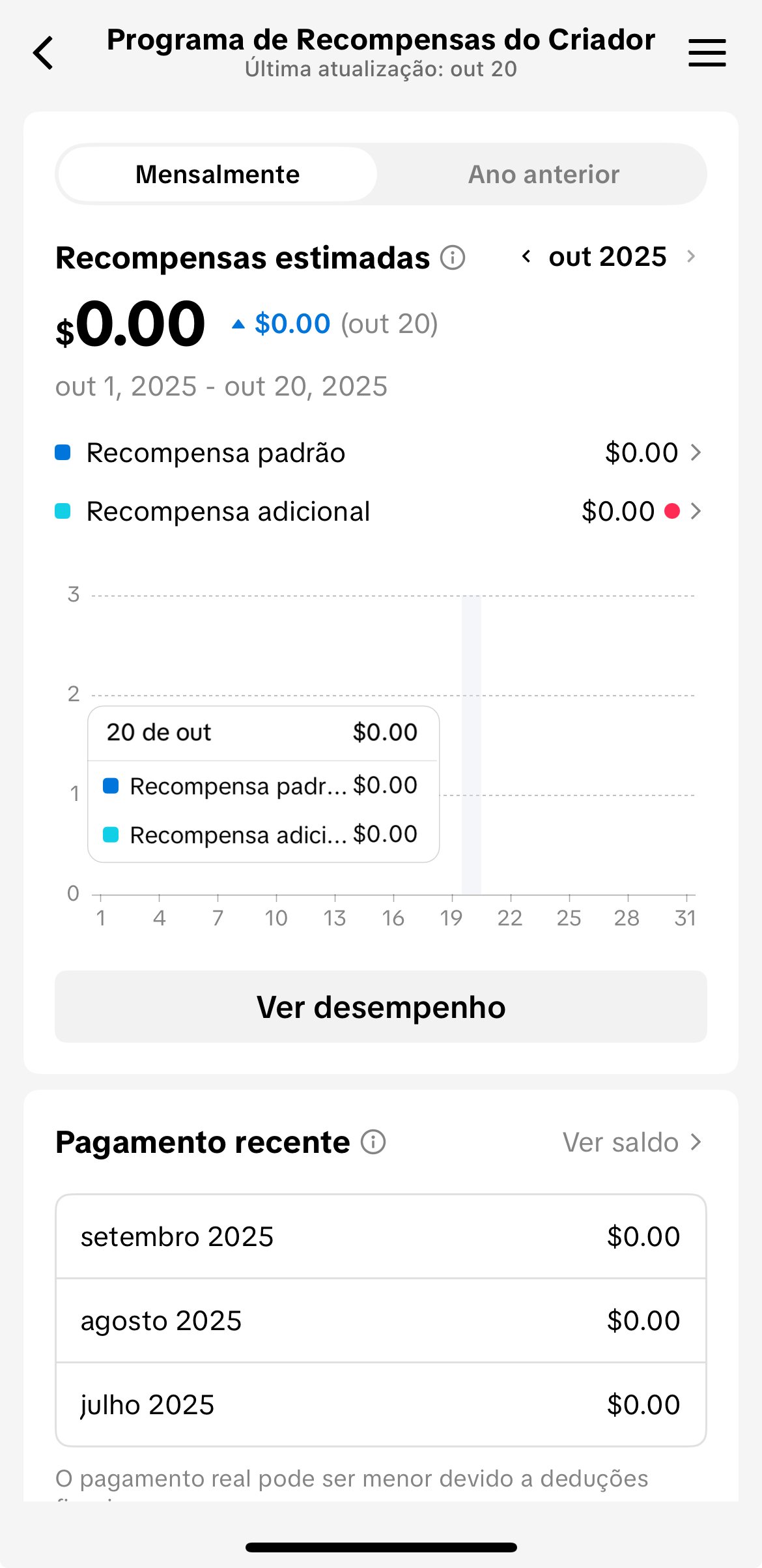Open the Ver saldo link
This screenshot has width=762, height=1568.
point(631,1142)
